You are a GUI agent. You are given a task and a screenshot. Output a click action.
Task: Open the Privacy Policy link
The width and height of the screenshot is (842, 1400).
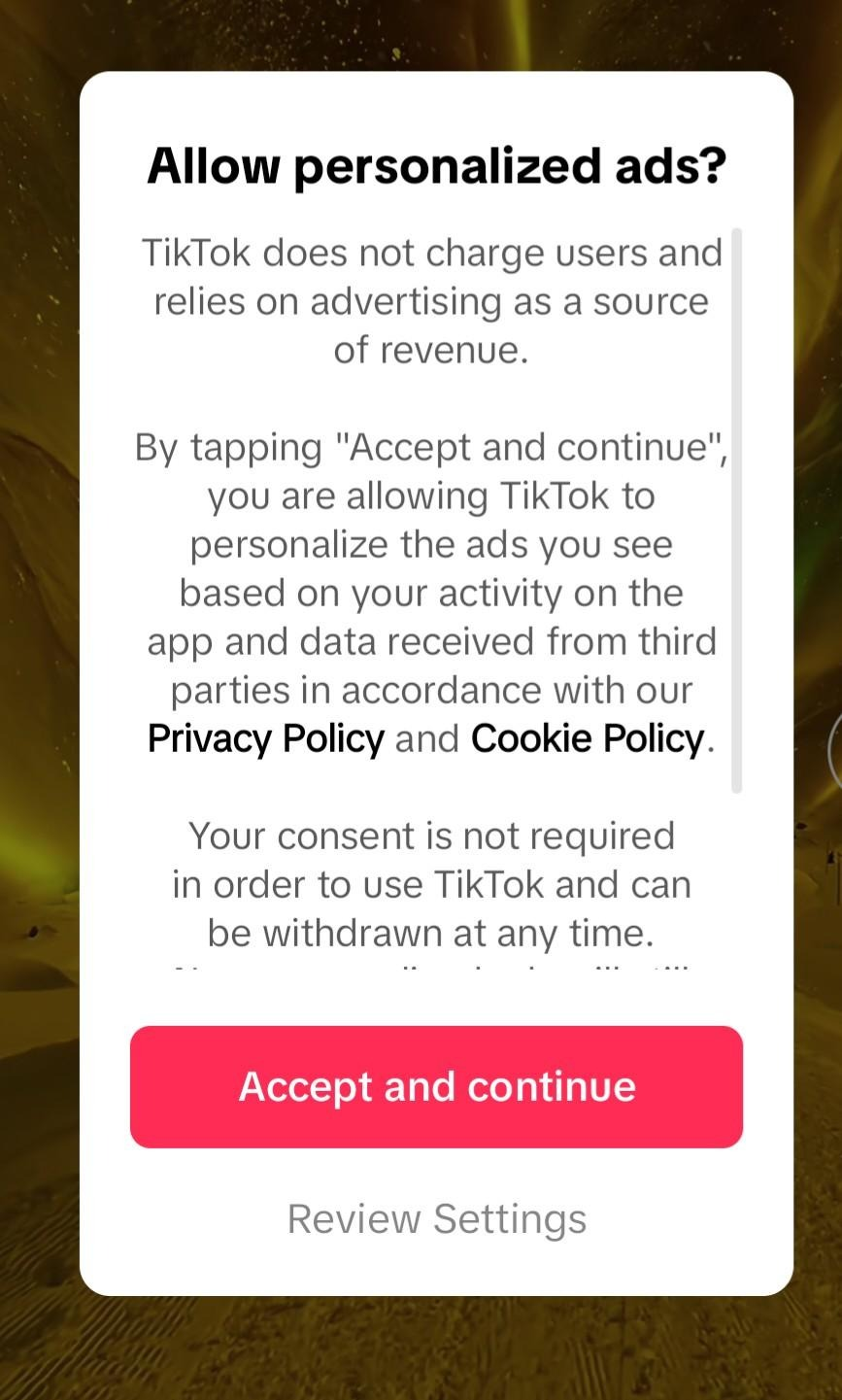coord(265,738)
